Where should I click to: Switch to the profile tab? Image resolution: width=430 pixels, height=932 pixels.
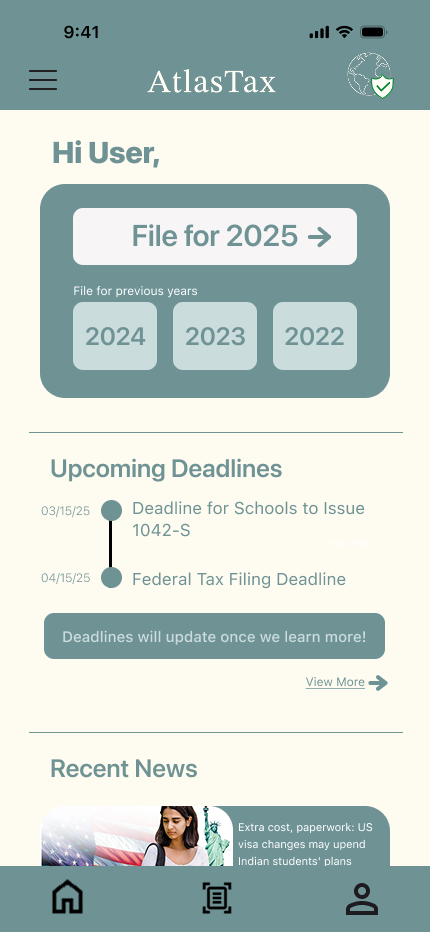tap(362, 898)
